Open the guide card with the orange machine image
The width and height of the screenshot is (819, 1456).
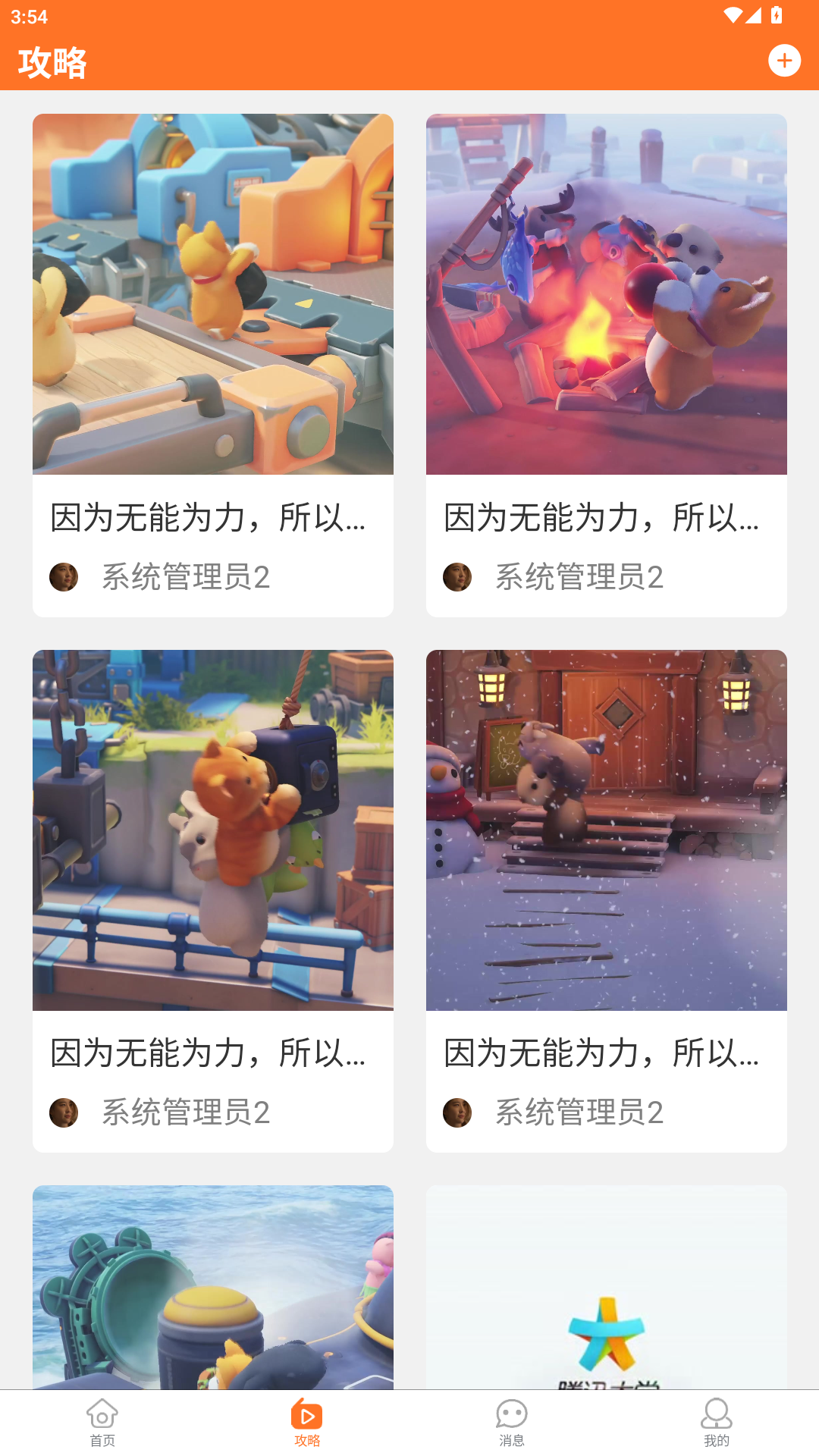[212, 364]
